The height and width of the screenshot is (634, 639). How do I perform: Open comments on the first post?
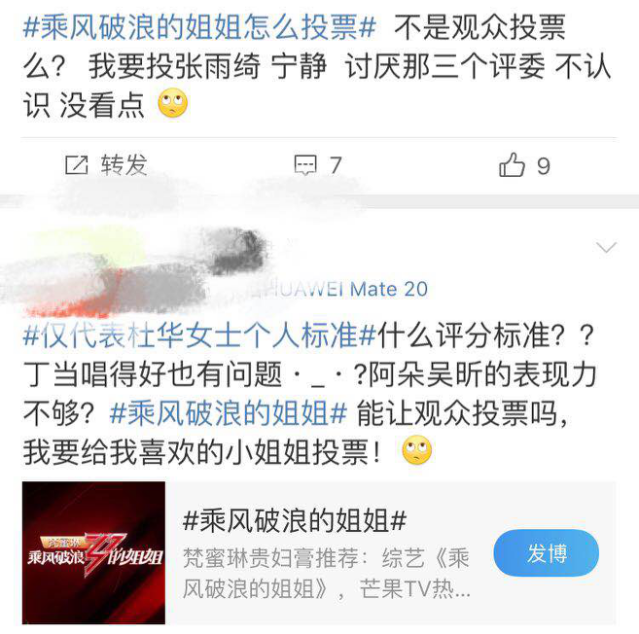coord(318,165)
